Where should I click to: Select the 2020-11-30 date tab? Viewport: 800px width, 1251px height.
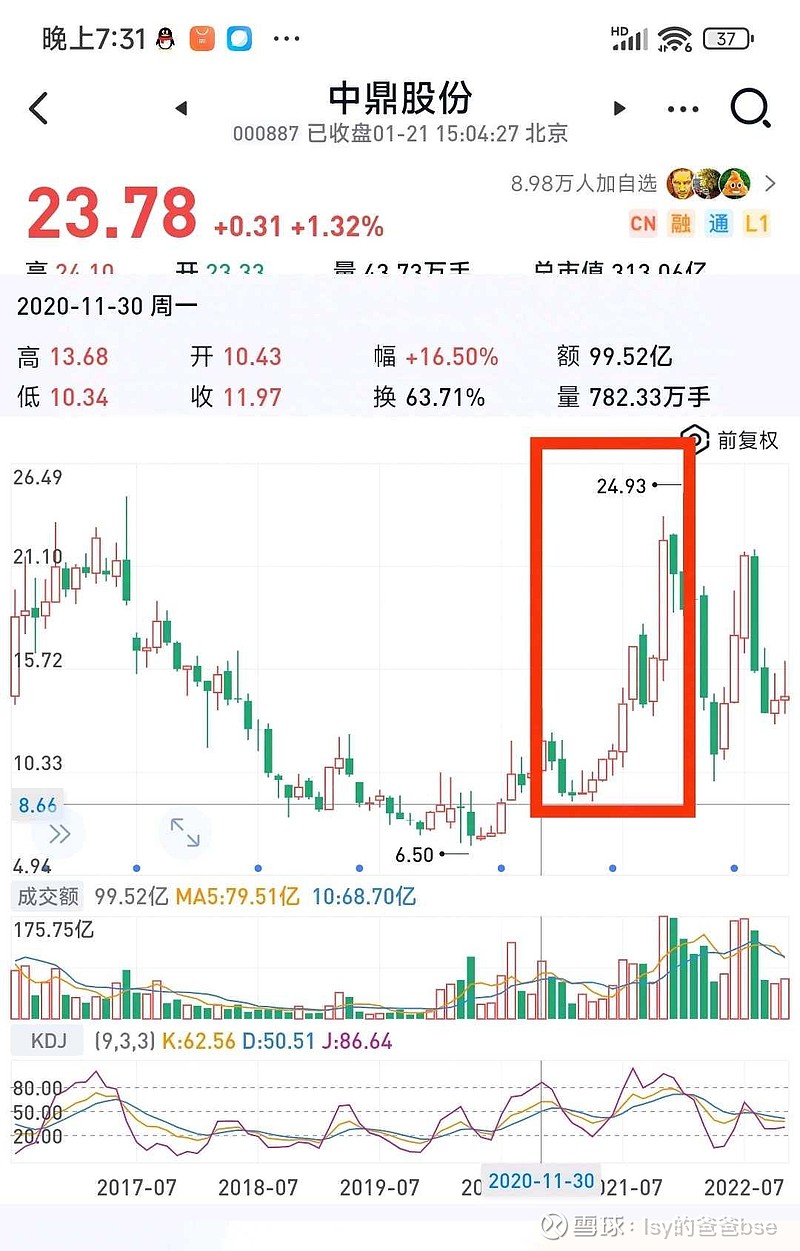pyautogui.click(x=541, y=1180)
